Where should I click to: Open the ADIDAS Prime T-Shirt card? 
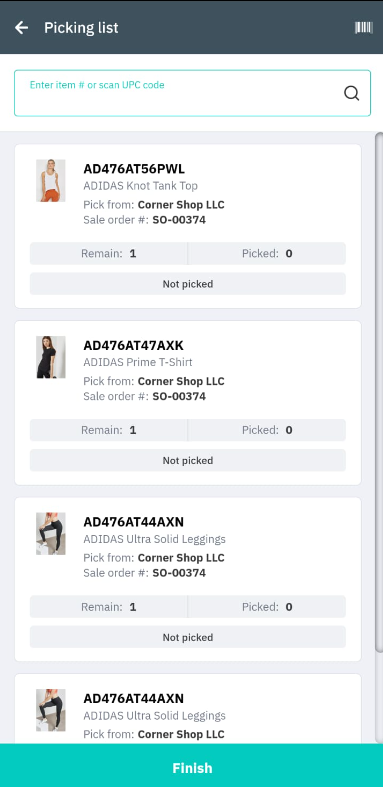188,403
